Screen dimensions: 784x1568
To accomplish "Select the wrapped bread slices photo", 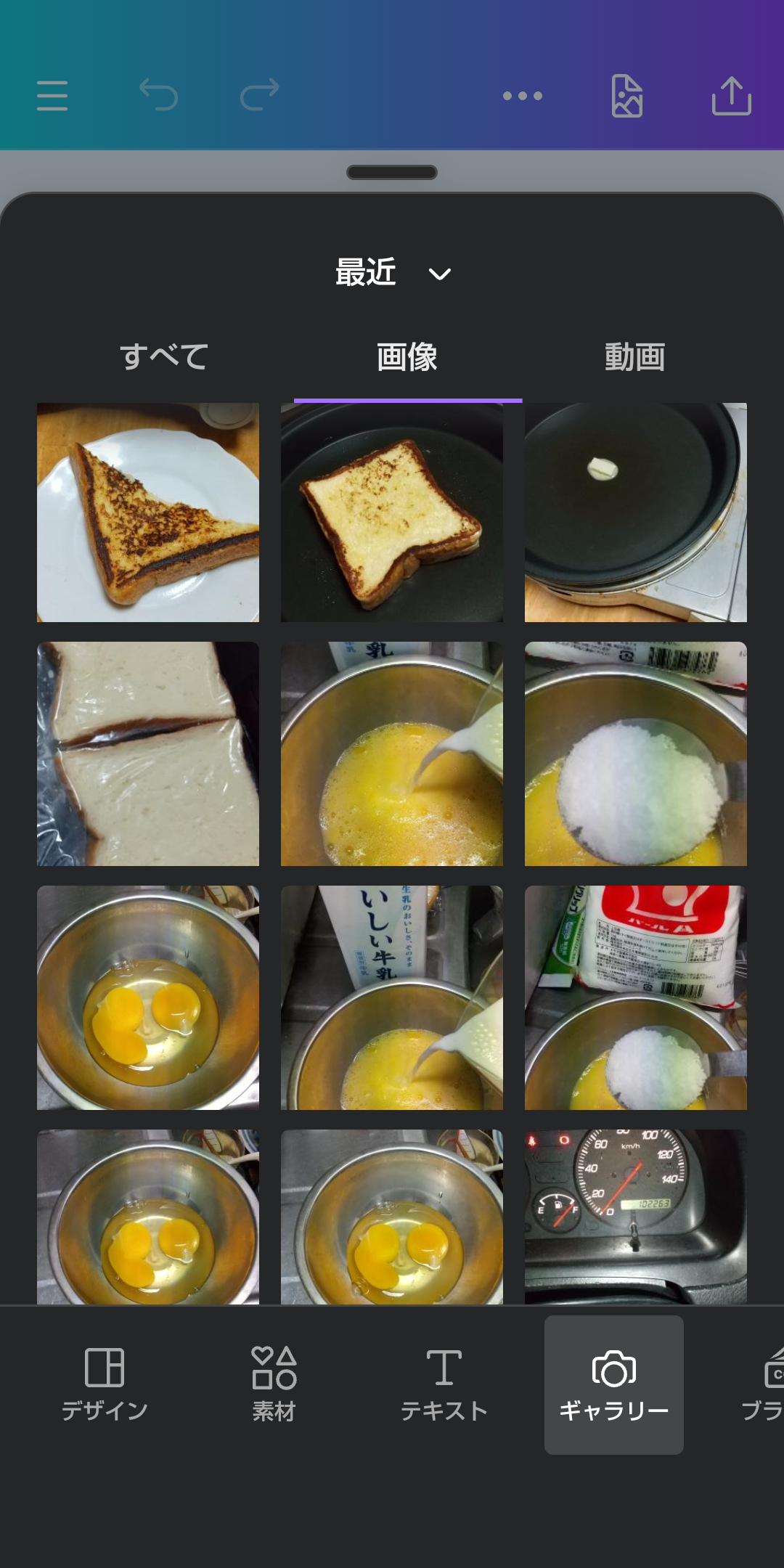I will tap(148, 754).
